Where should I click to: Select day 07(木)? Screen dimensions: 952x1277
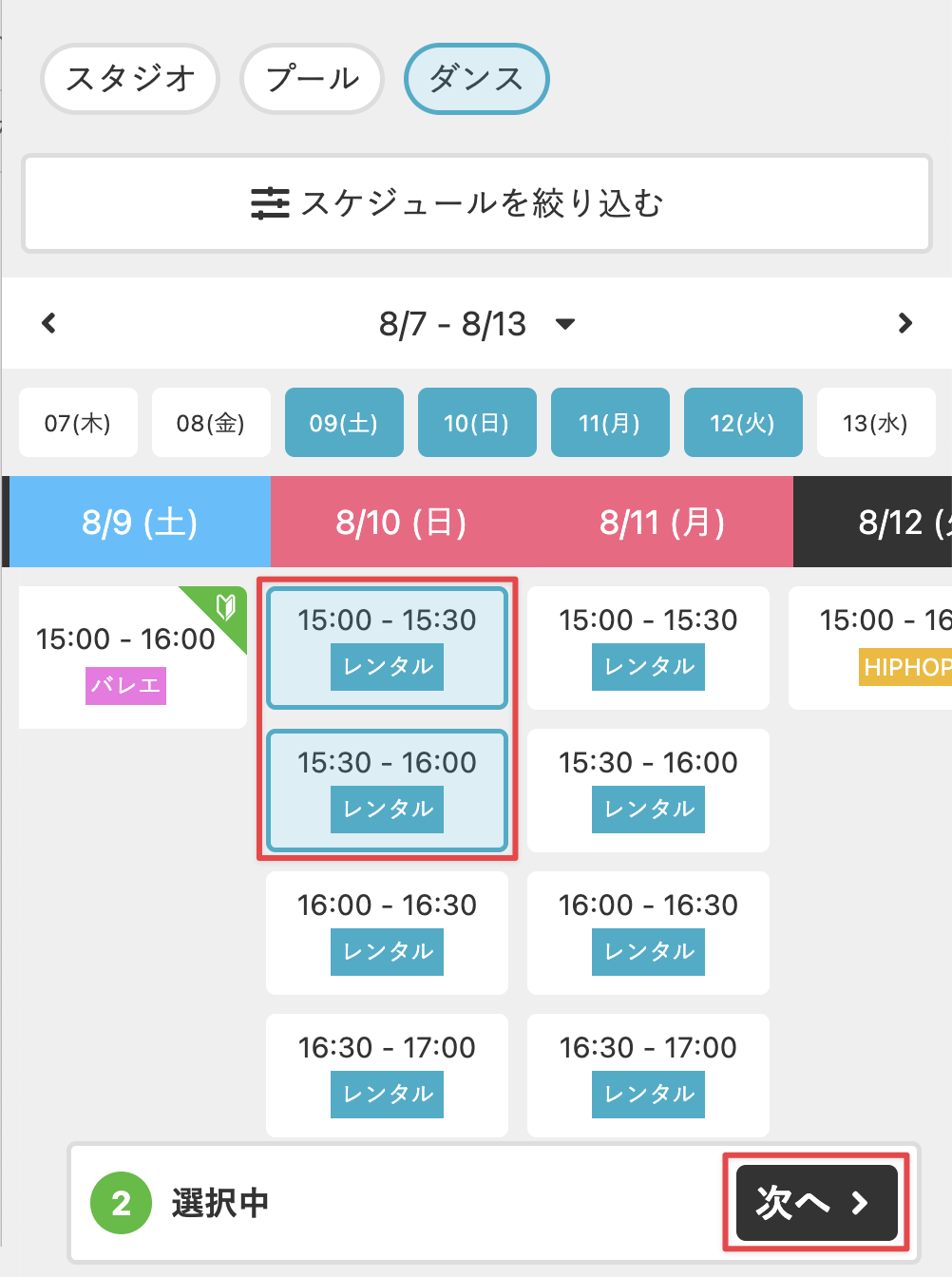tap(78, 423)
